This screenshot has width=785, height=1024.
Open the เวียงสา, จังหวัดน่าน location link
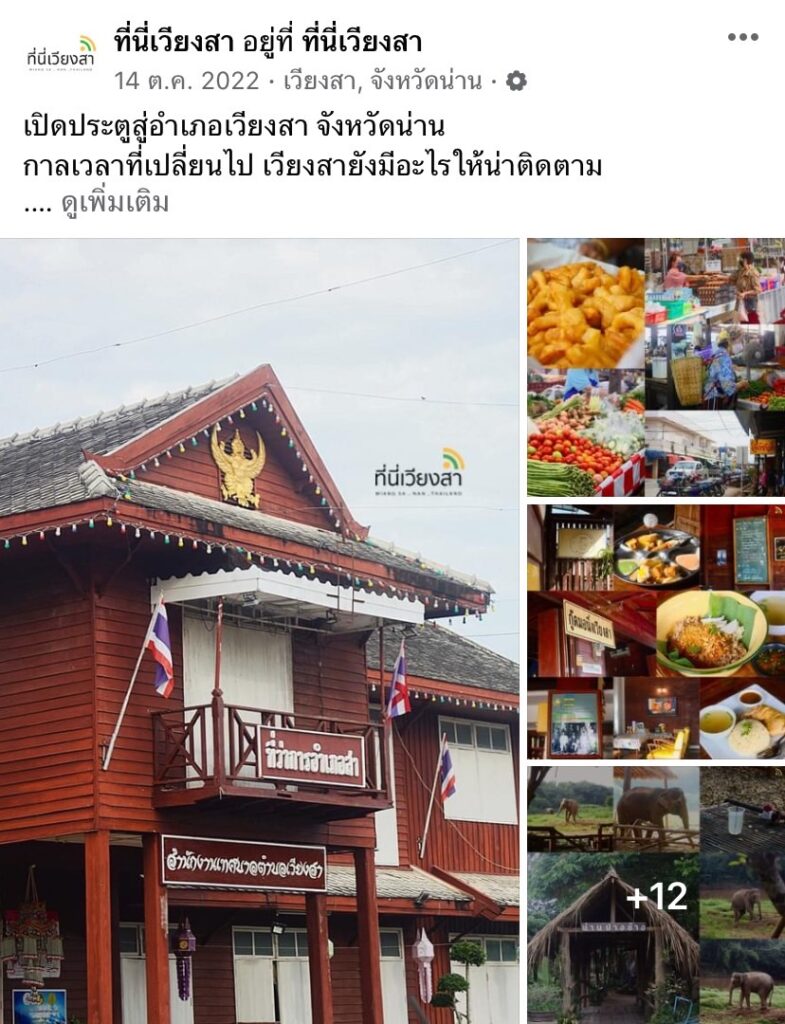[x=382, y=81]
